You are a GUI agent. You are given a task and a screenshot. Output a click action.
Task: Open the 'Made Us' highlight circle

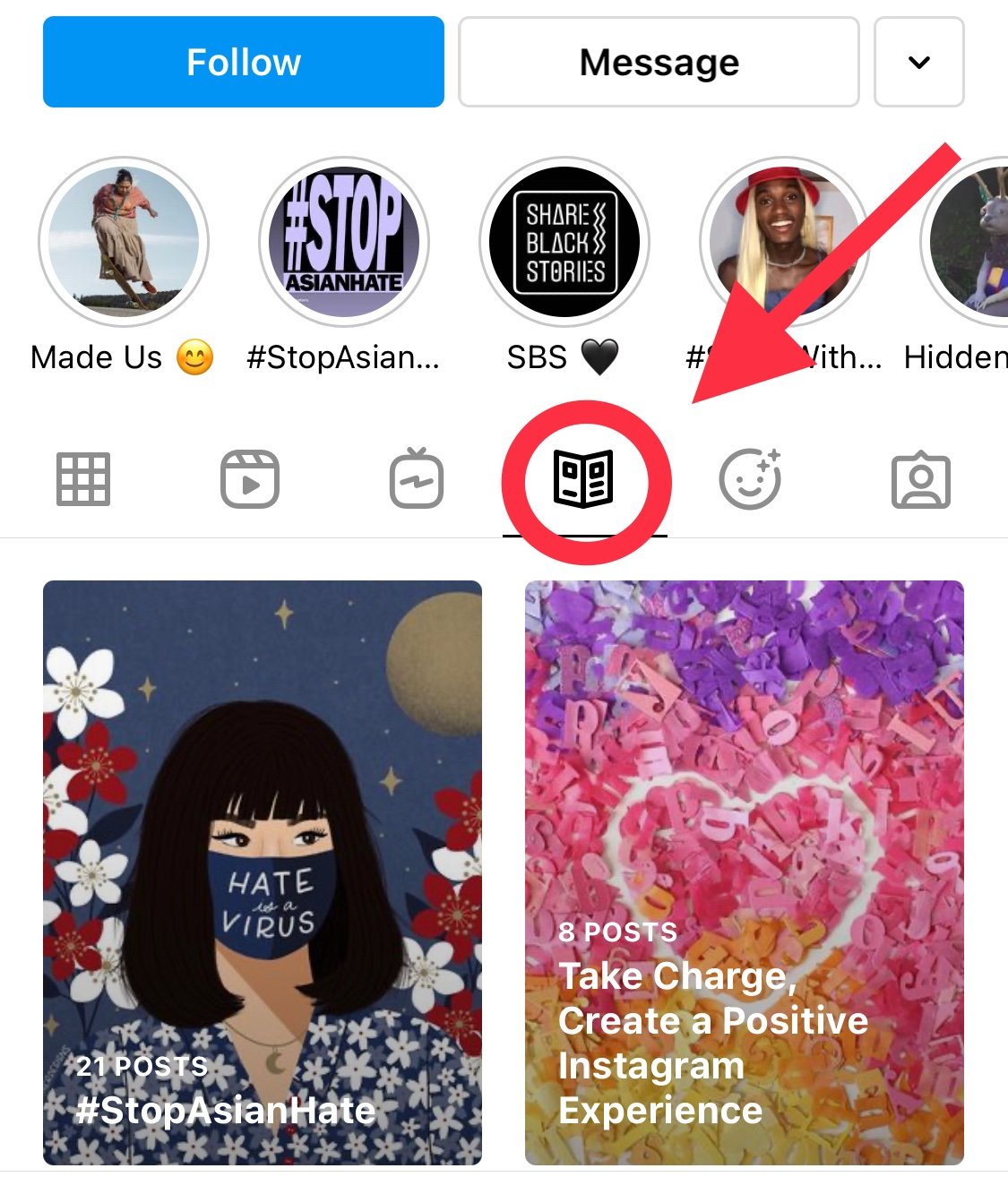[x=123, y=240]
